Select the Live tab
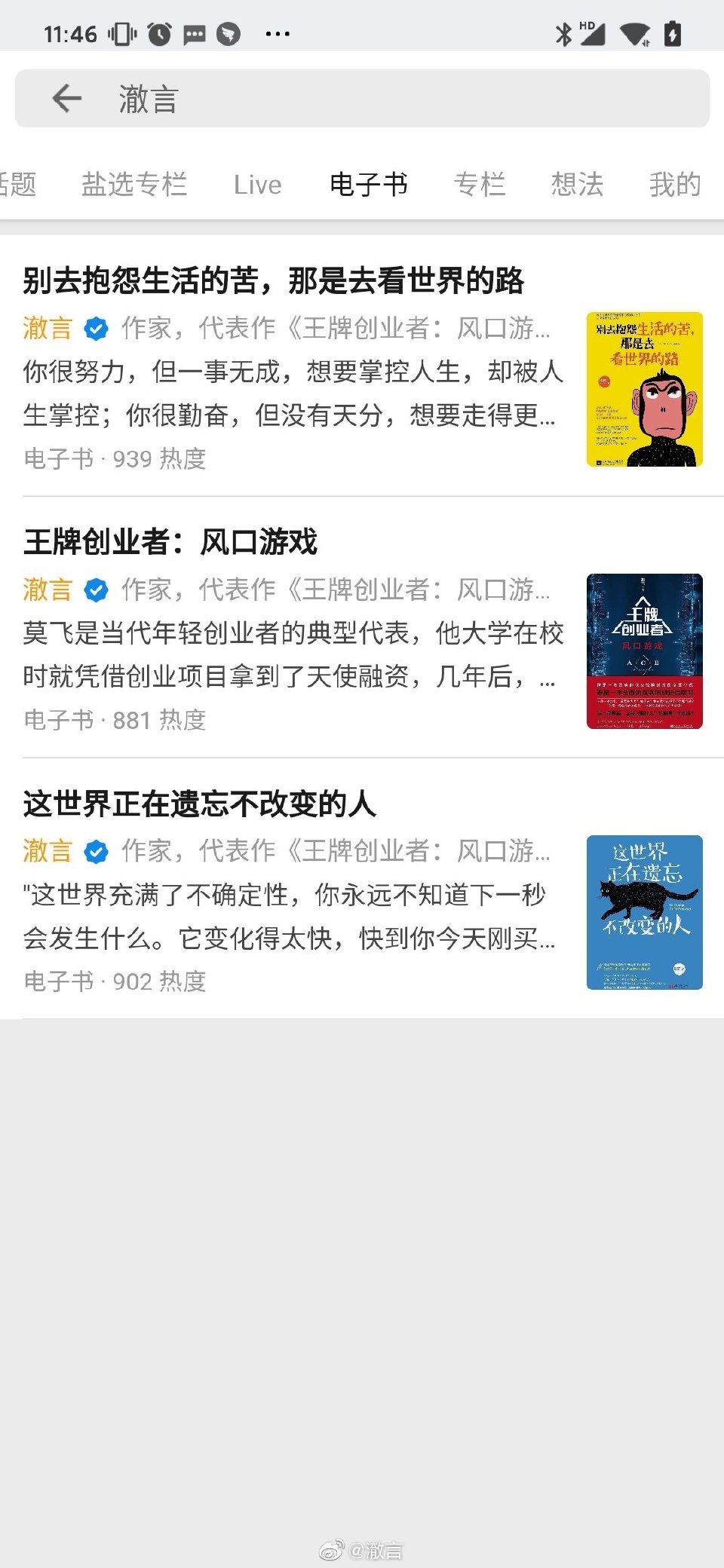 click(257, 184)
